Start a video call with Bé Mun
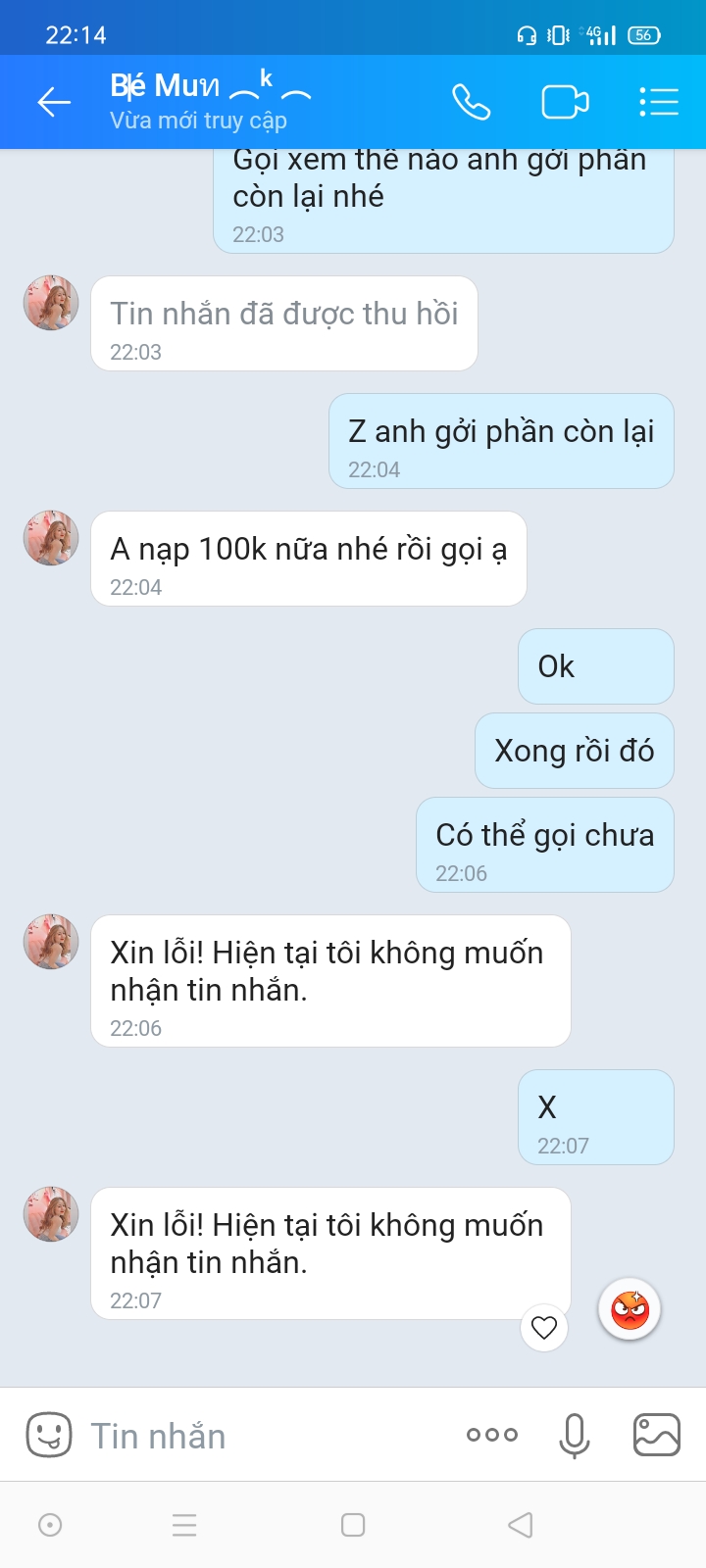Screen dimensions: 706x1568 (565, 102)
